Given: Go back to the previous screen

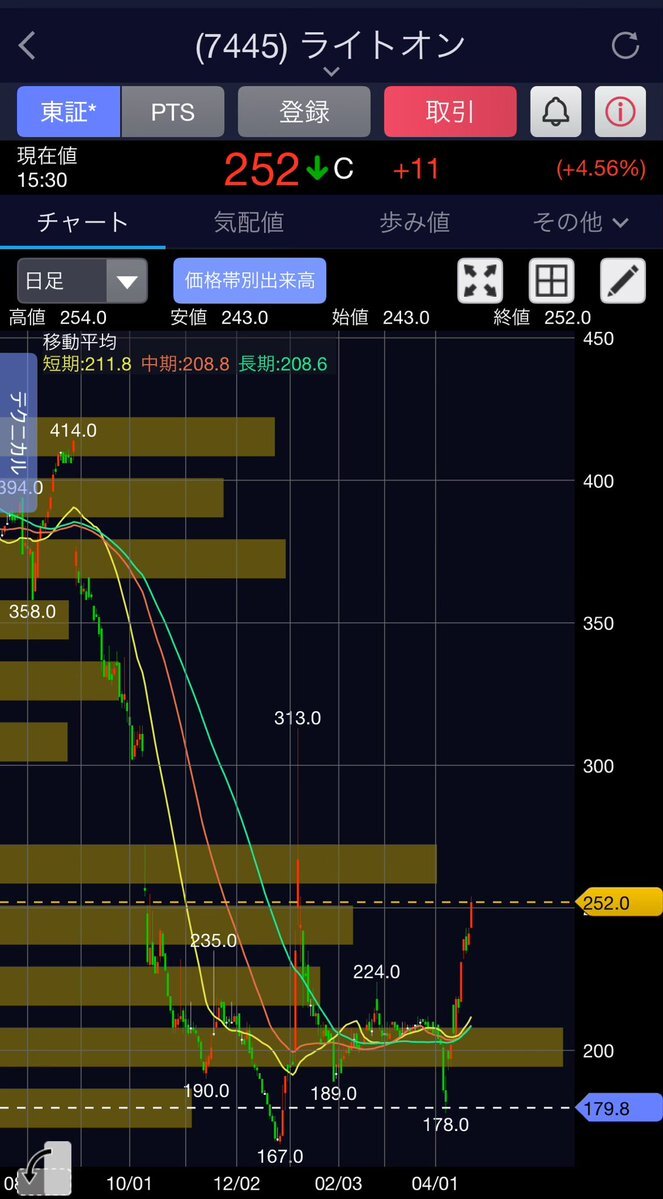Looking at the screenshot, I should click(x=27, y=45).
